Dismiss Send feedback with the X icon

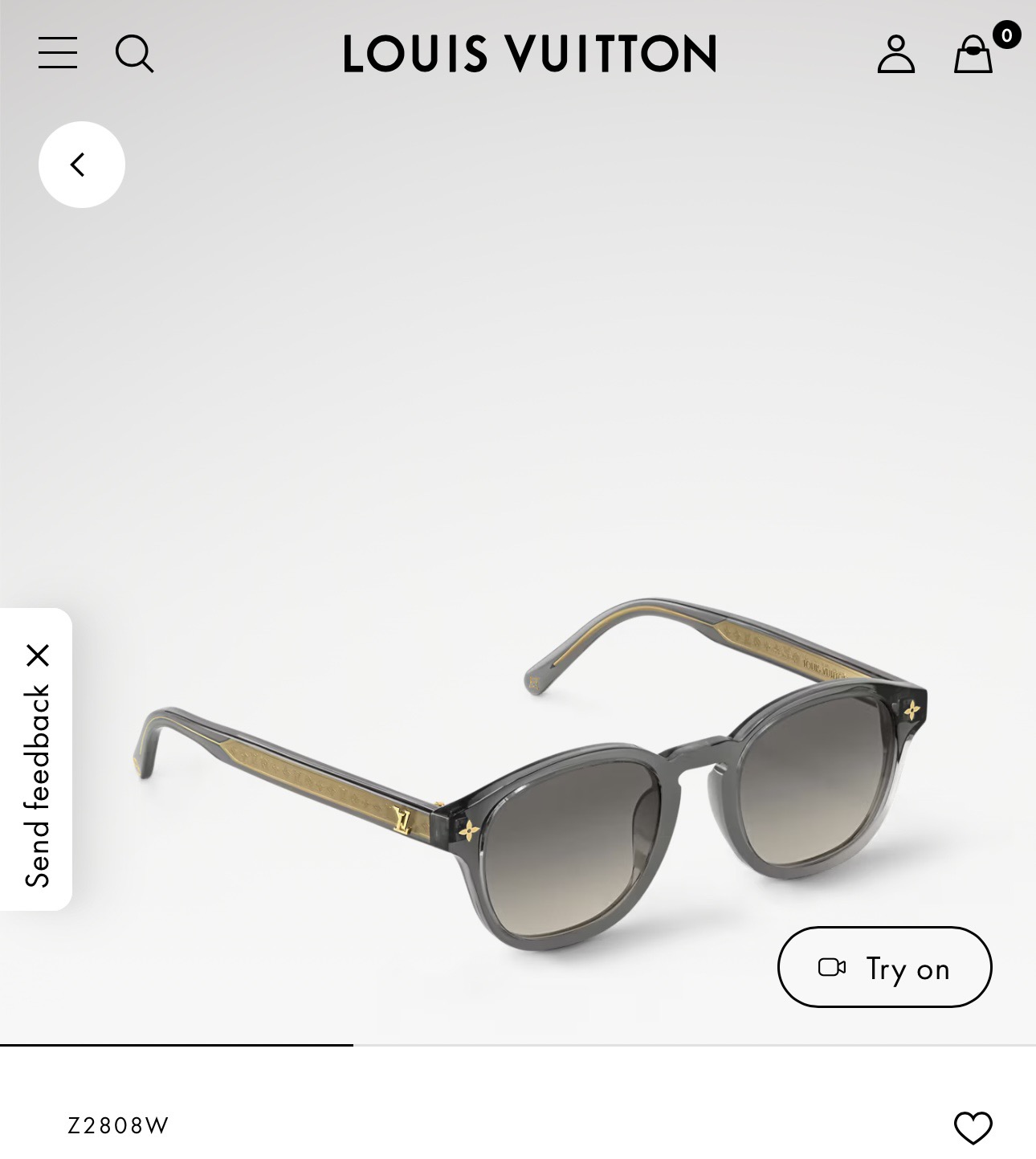point(39,653)
